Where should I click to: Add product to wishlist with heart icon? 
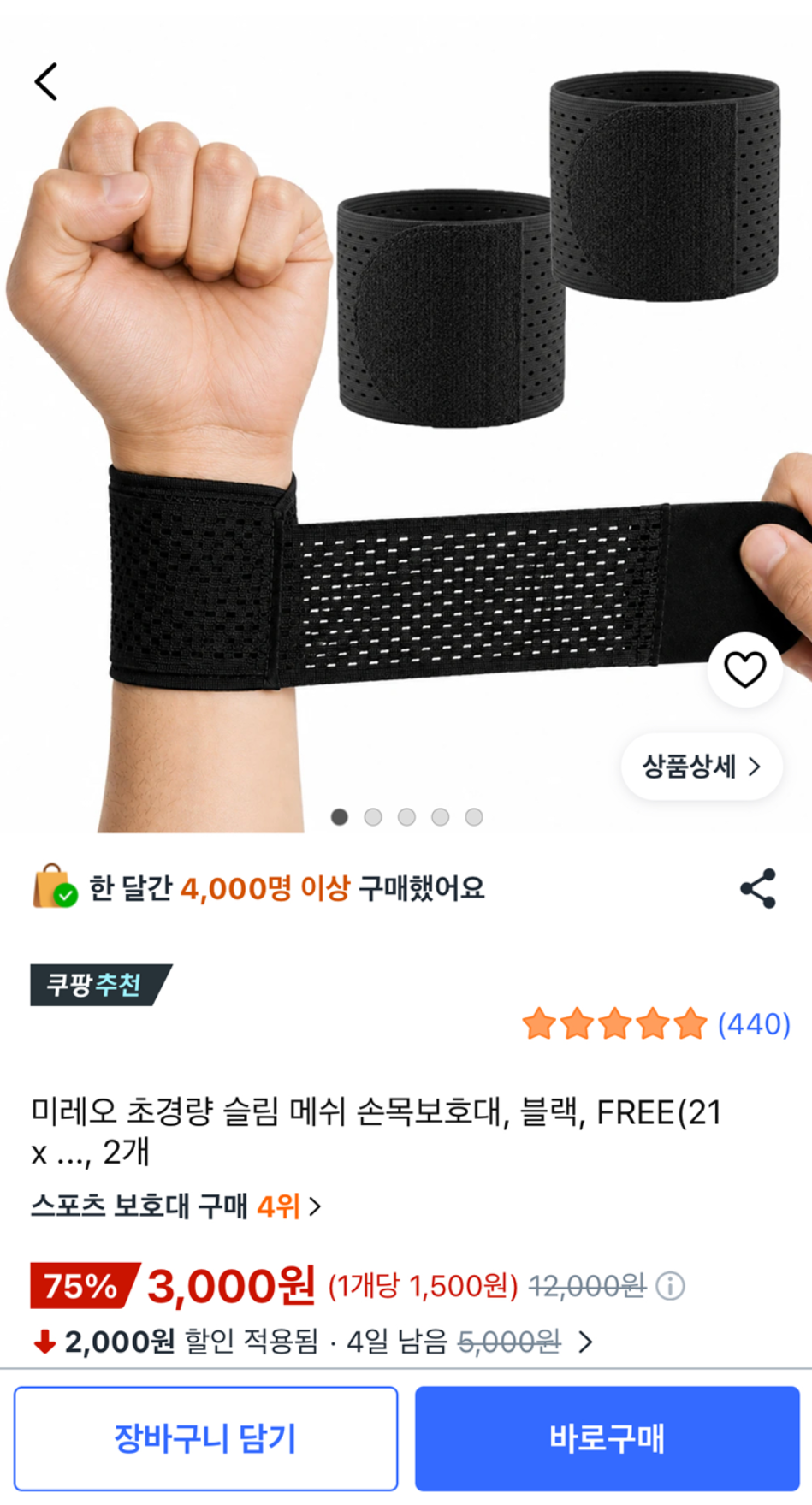744,670
